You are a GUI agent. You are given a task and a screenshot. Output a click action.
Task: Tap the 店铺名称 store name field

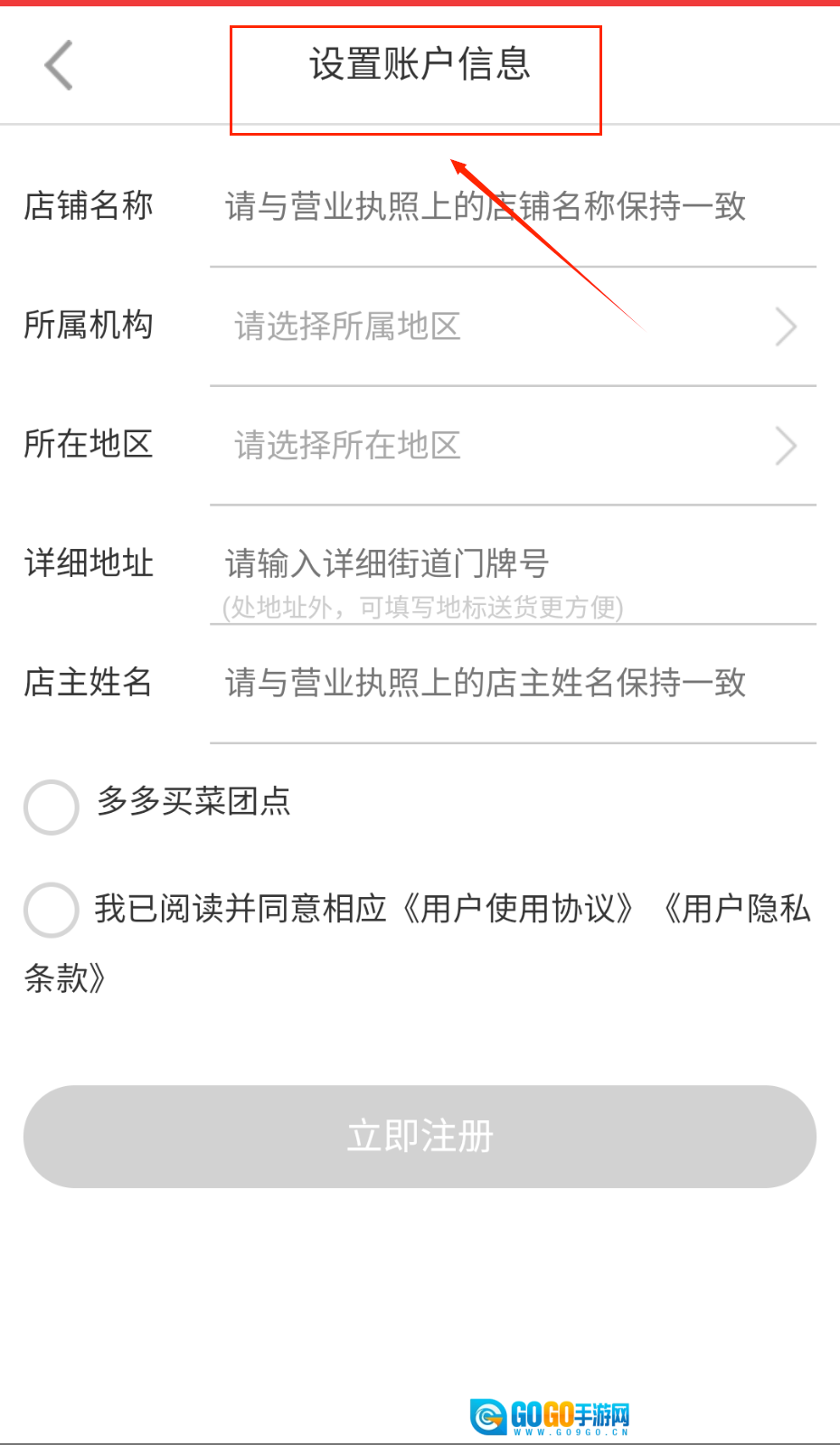point(485,207)
